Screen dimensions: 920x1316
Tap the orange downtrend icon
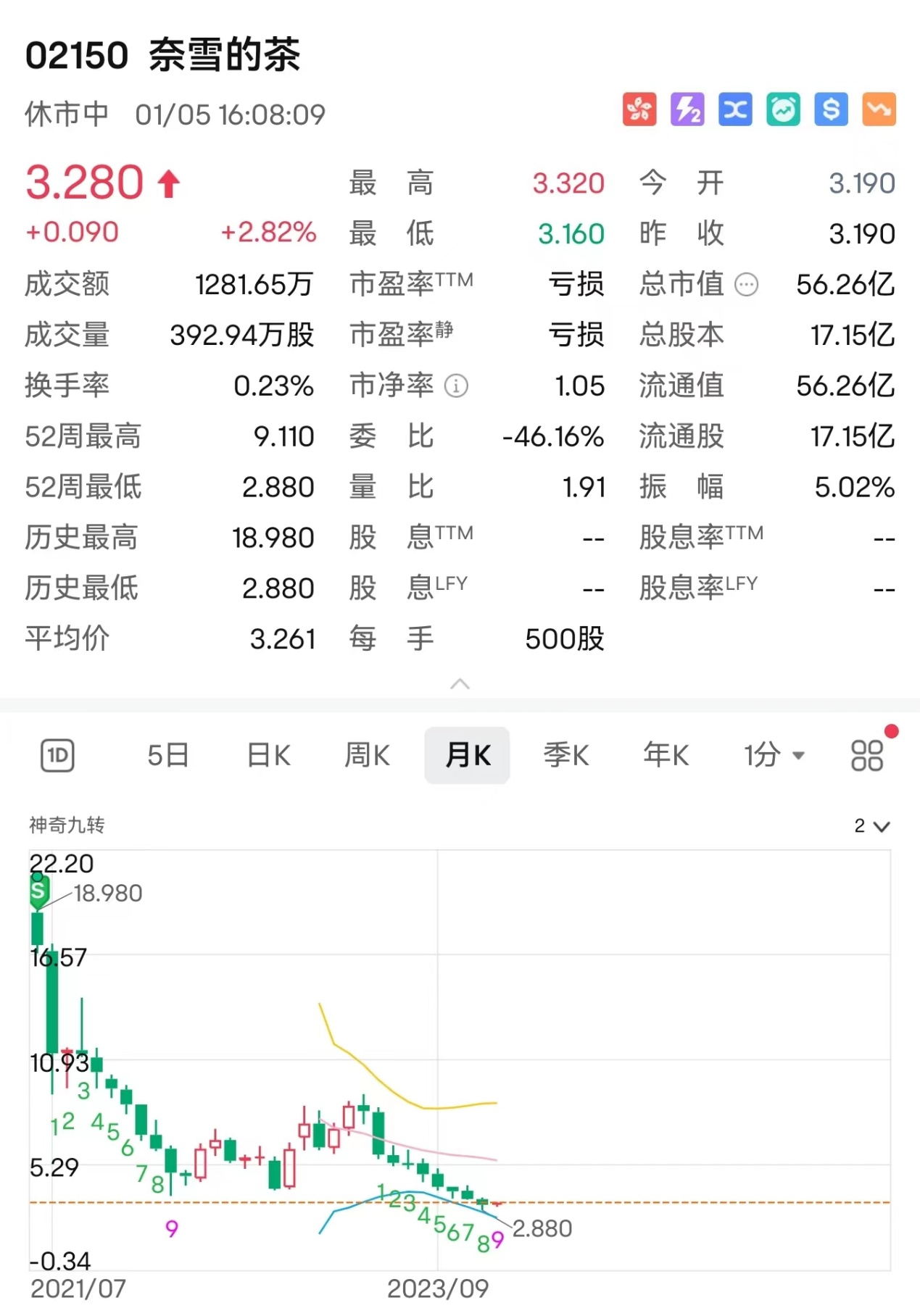click(879, 110)
